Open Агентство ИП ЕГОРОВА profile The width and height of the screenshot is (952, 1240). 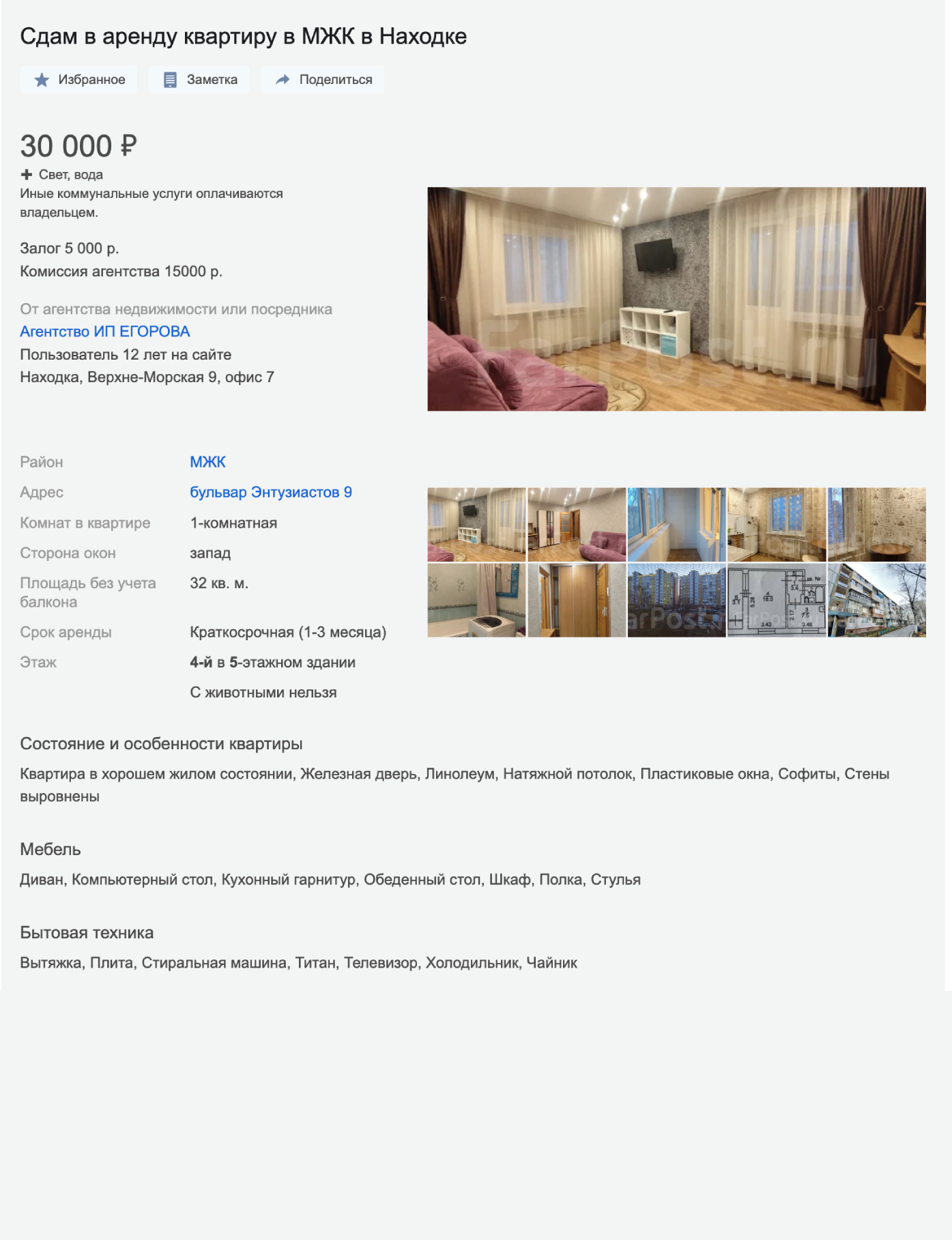point(105,332)
